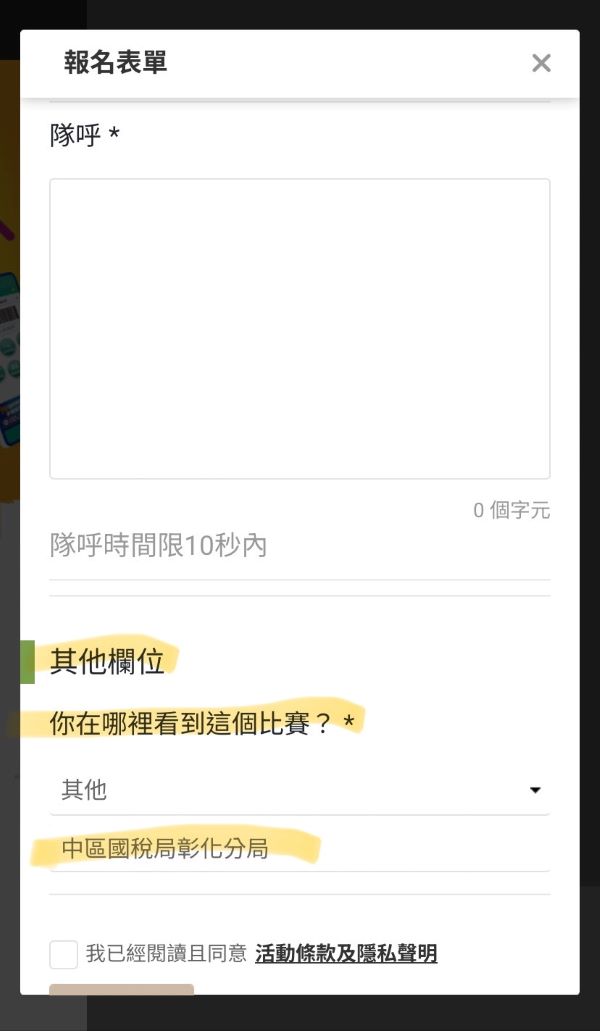Viewport: 600px width, 1031px height.
Task: Check the 我已經閱讀且同意 checkbox
Action: pyautogui.click(x=64, y=954)
